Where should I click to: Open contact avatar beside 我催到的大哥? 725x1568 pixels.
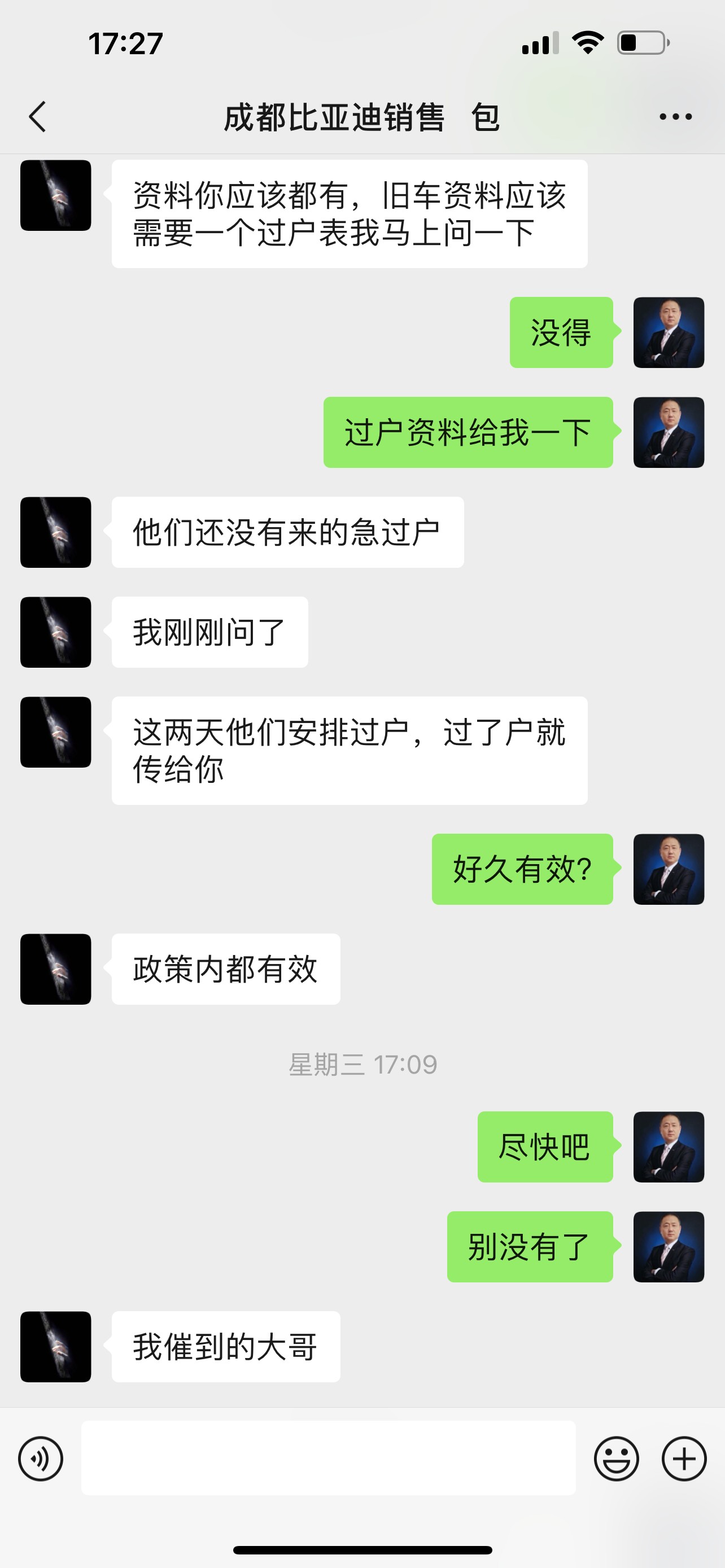click(55, 1346)
